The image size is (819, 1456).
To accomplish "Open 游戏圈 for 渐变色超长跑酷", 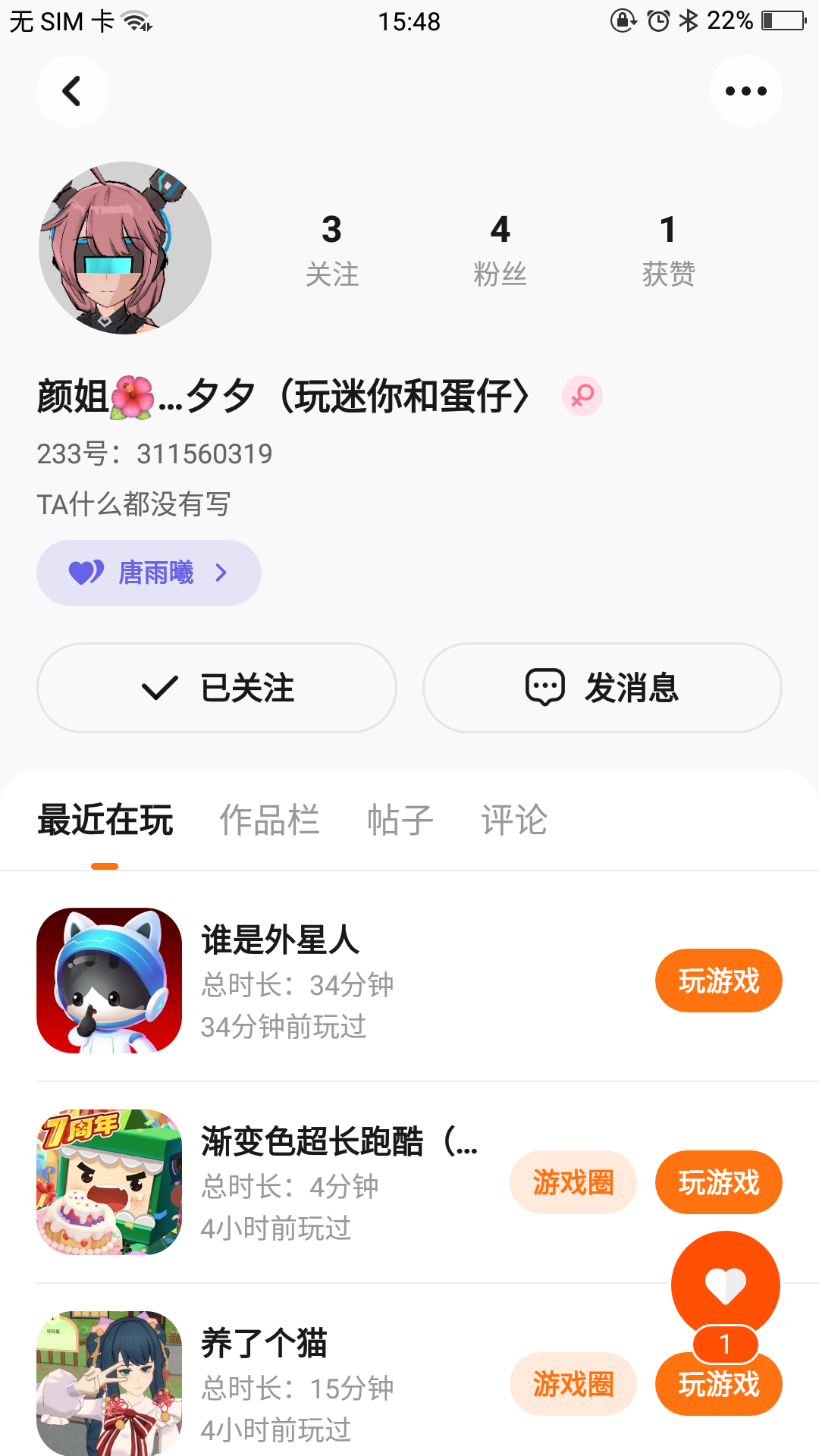I will (x=573, y=1182).
